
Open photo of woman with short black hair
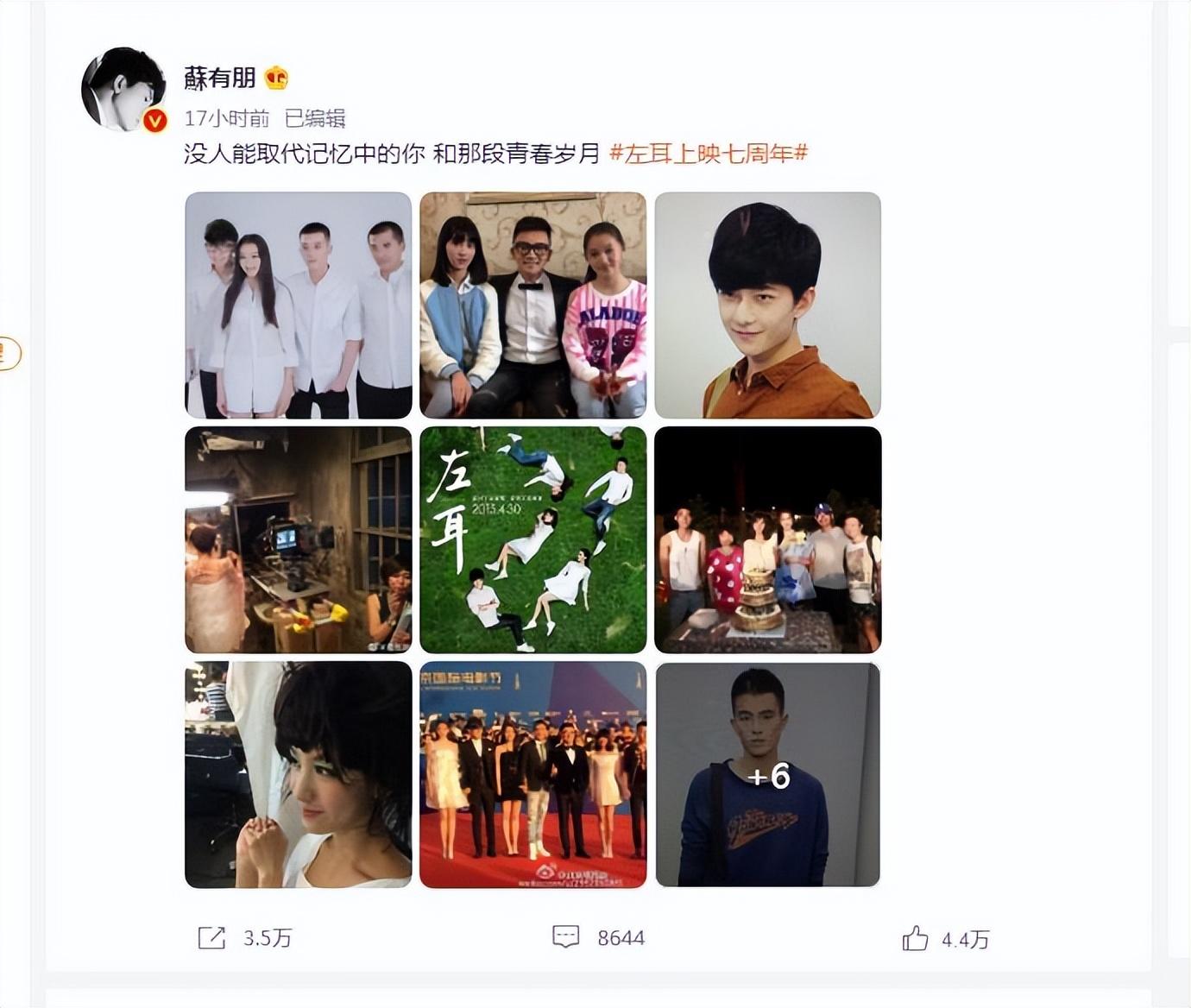[x=298, y=775]
